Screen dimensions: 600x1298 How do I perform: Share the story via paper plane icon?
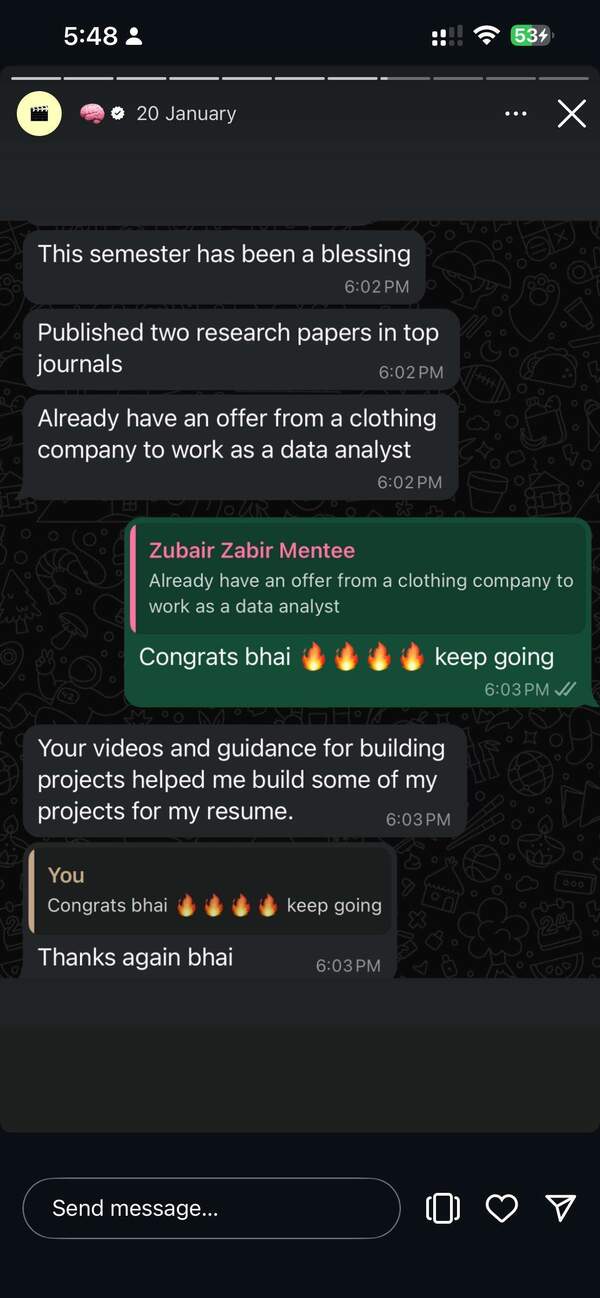(x=561, y=1208)
